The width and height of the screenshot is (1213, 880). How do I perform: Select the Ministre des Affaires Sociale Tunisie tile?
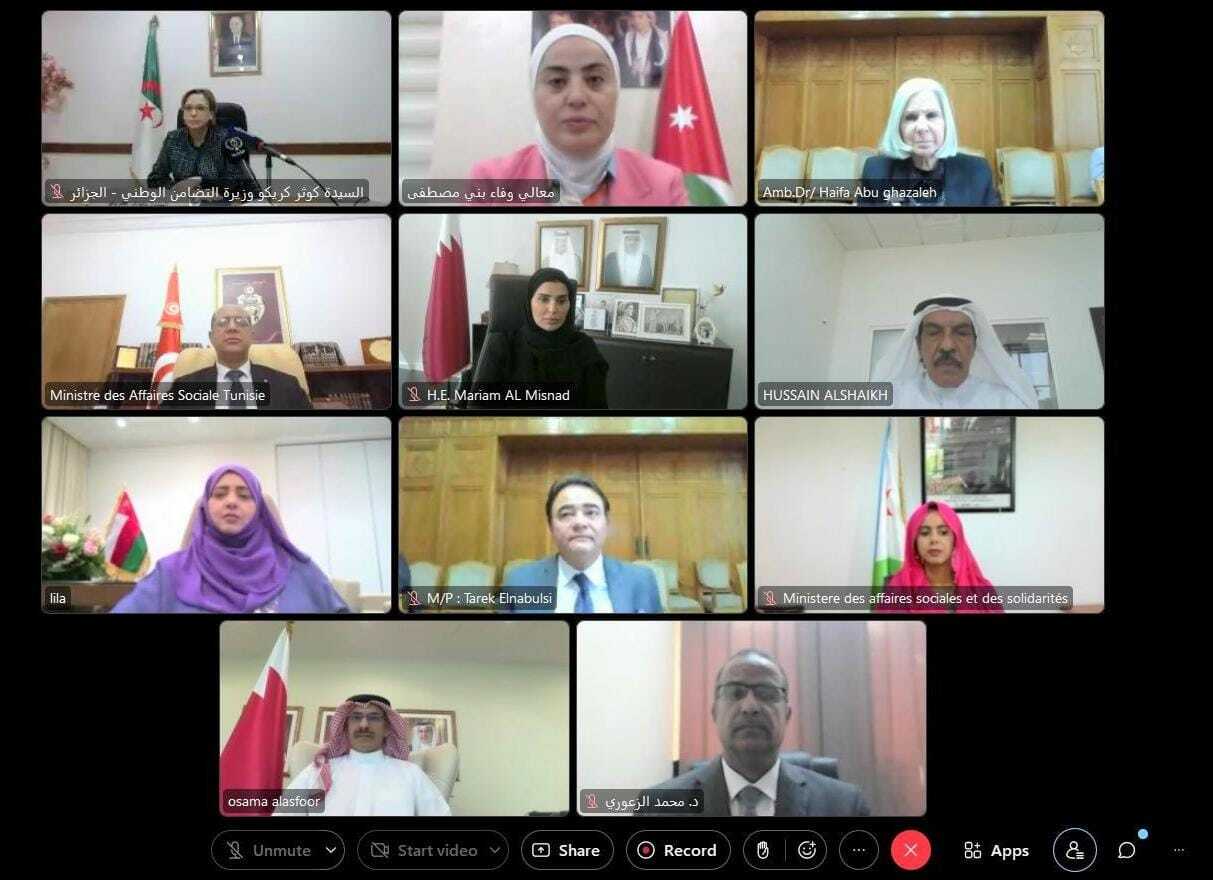click(216, 311)
